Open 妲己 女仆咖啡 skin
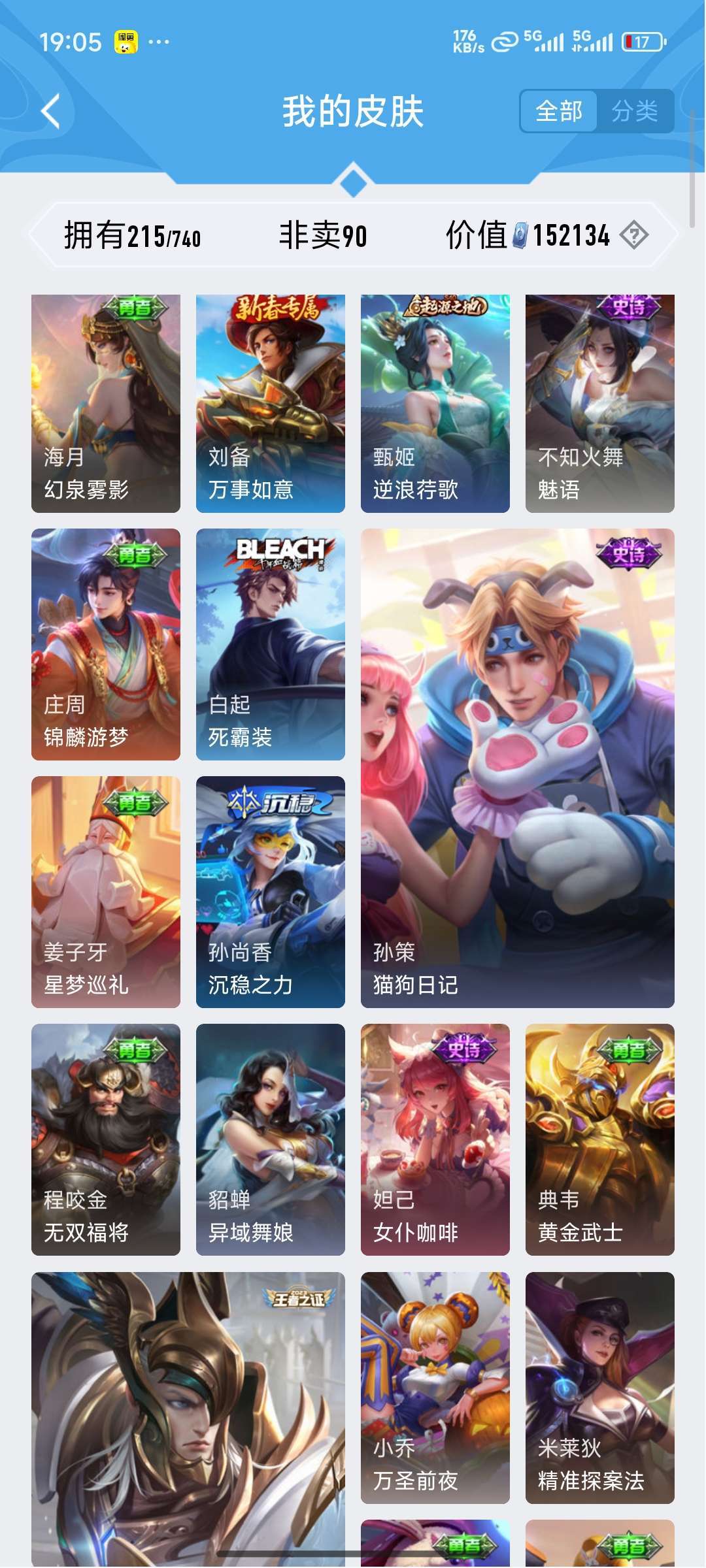Viewport: 706px width, 1568px height. point(435,1139)
